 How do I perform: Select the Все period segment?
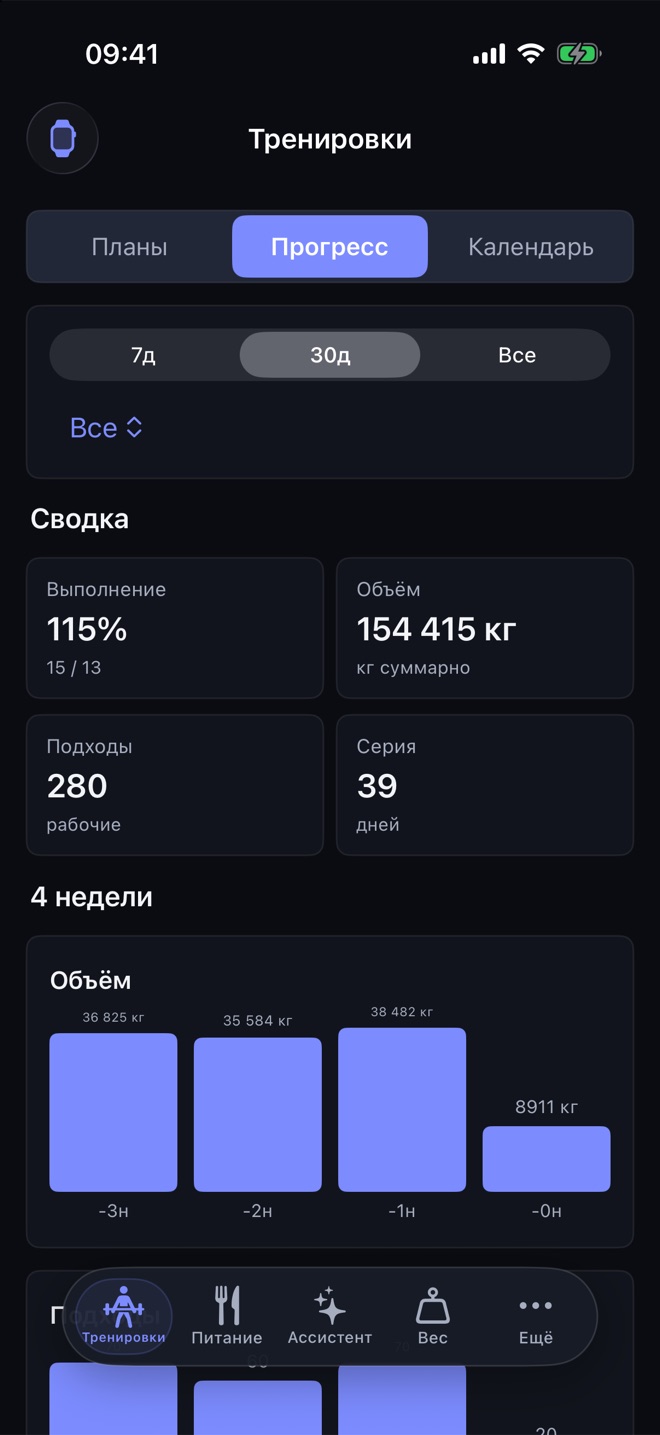[517, 355]
